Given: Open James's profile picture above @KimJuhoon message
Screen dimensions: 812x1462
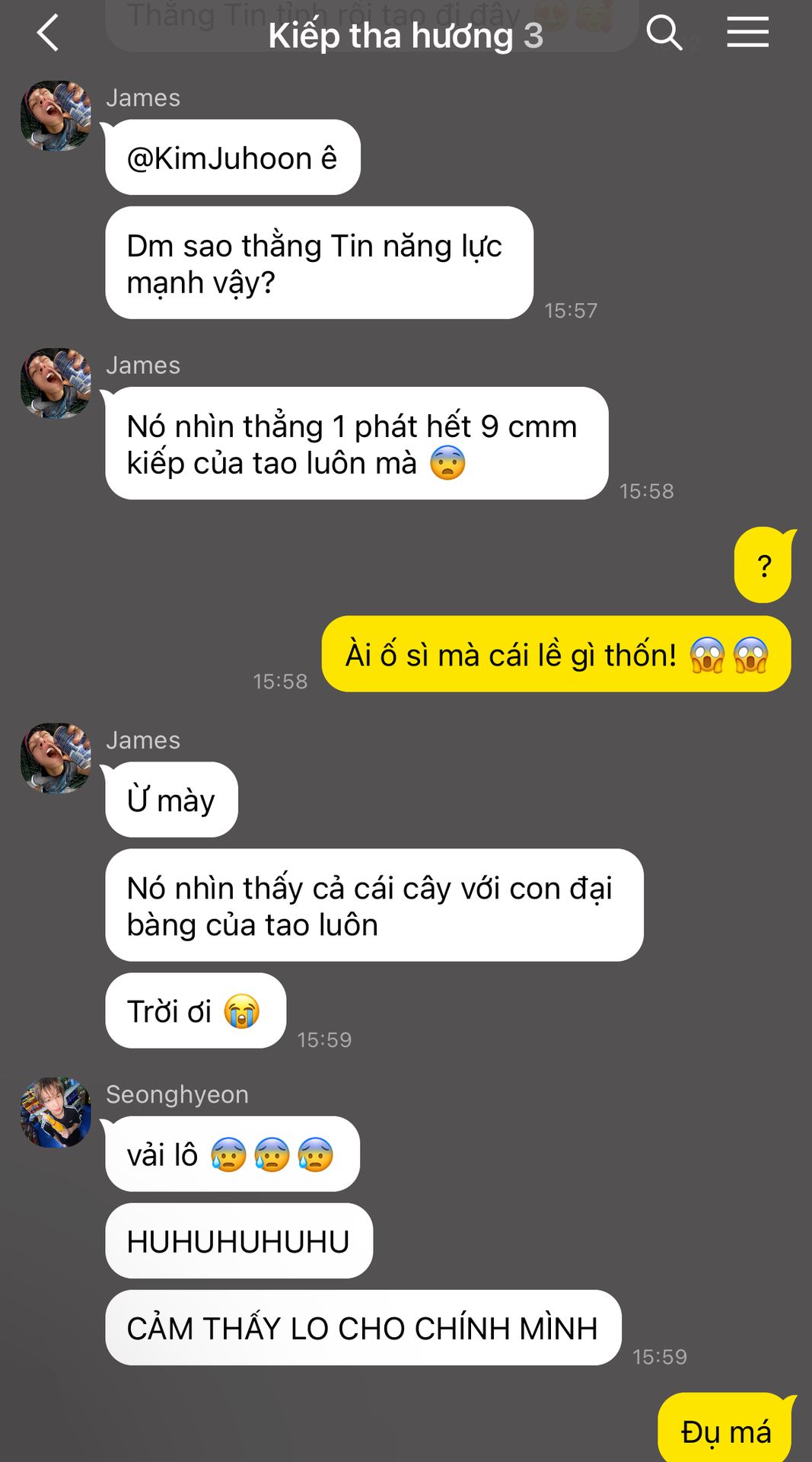Looking at the screenshot, I should tap(56, 116).
